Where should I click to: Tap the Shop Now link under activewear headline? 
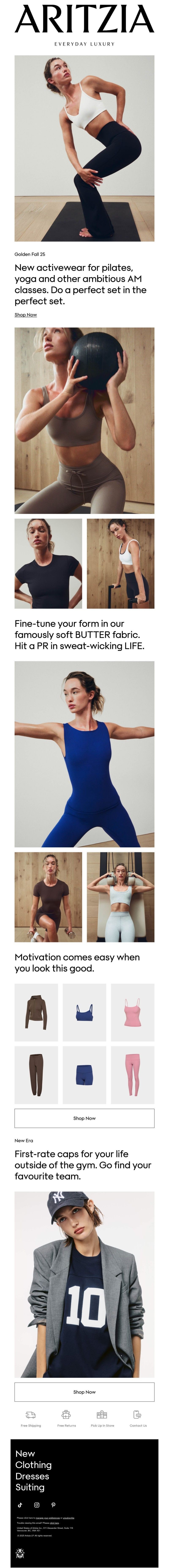26,315
